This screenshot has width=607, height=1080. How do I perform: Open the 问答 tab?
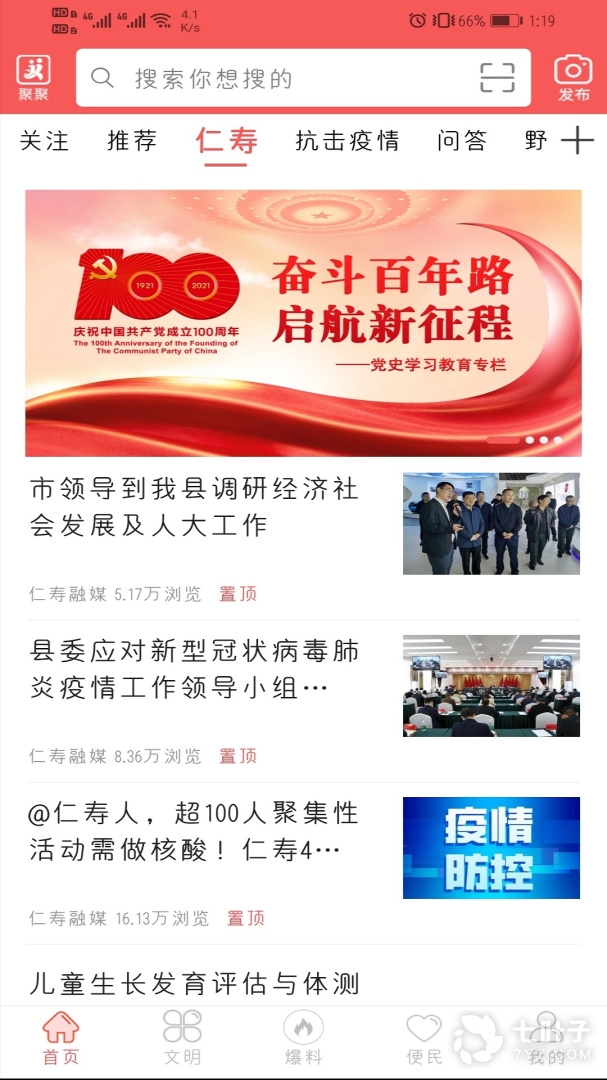pyautogui.click(x=462, y=141)
